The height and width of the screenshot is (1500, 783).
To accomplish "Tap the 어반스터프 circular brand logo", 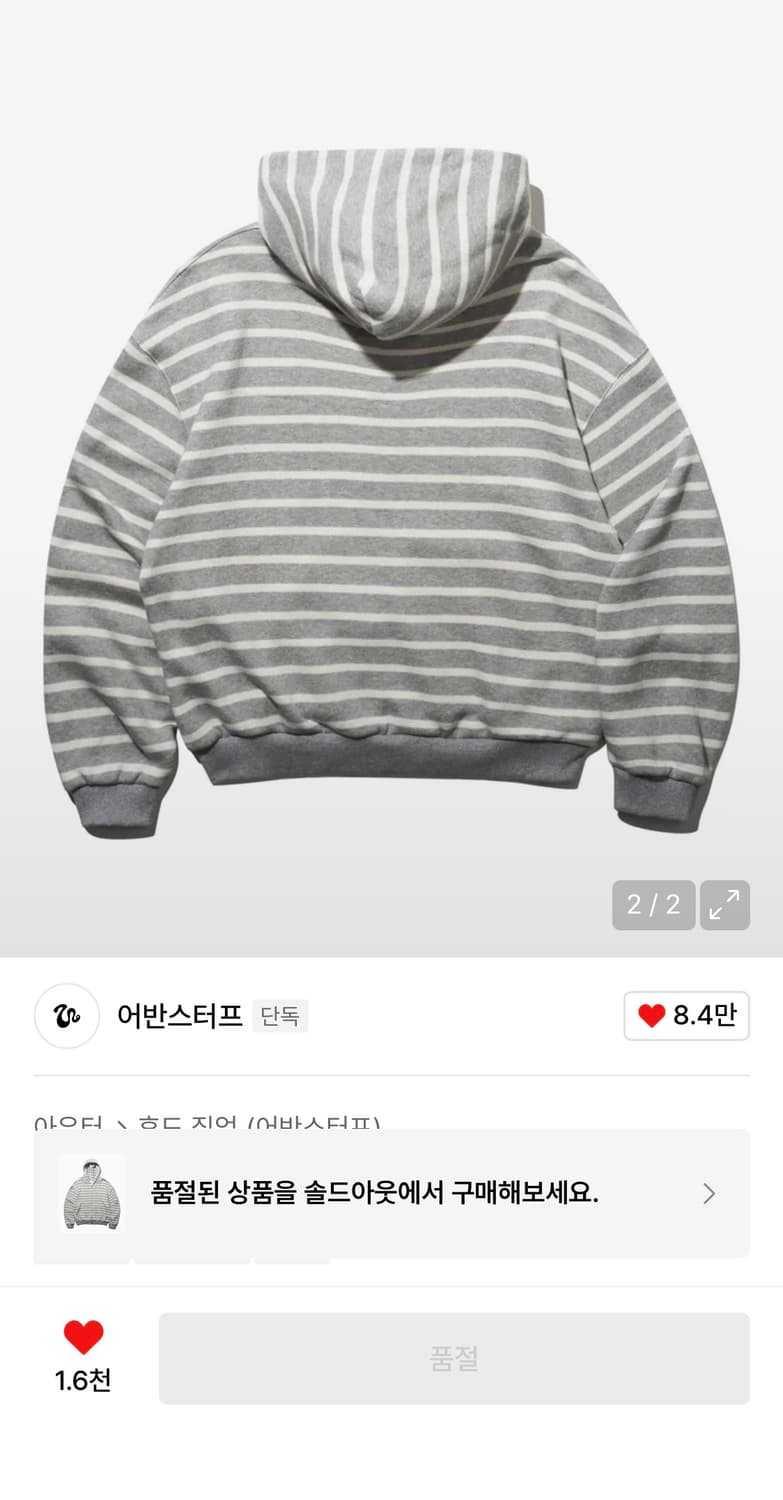I will tap(66, 1015).
